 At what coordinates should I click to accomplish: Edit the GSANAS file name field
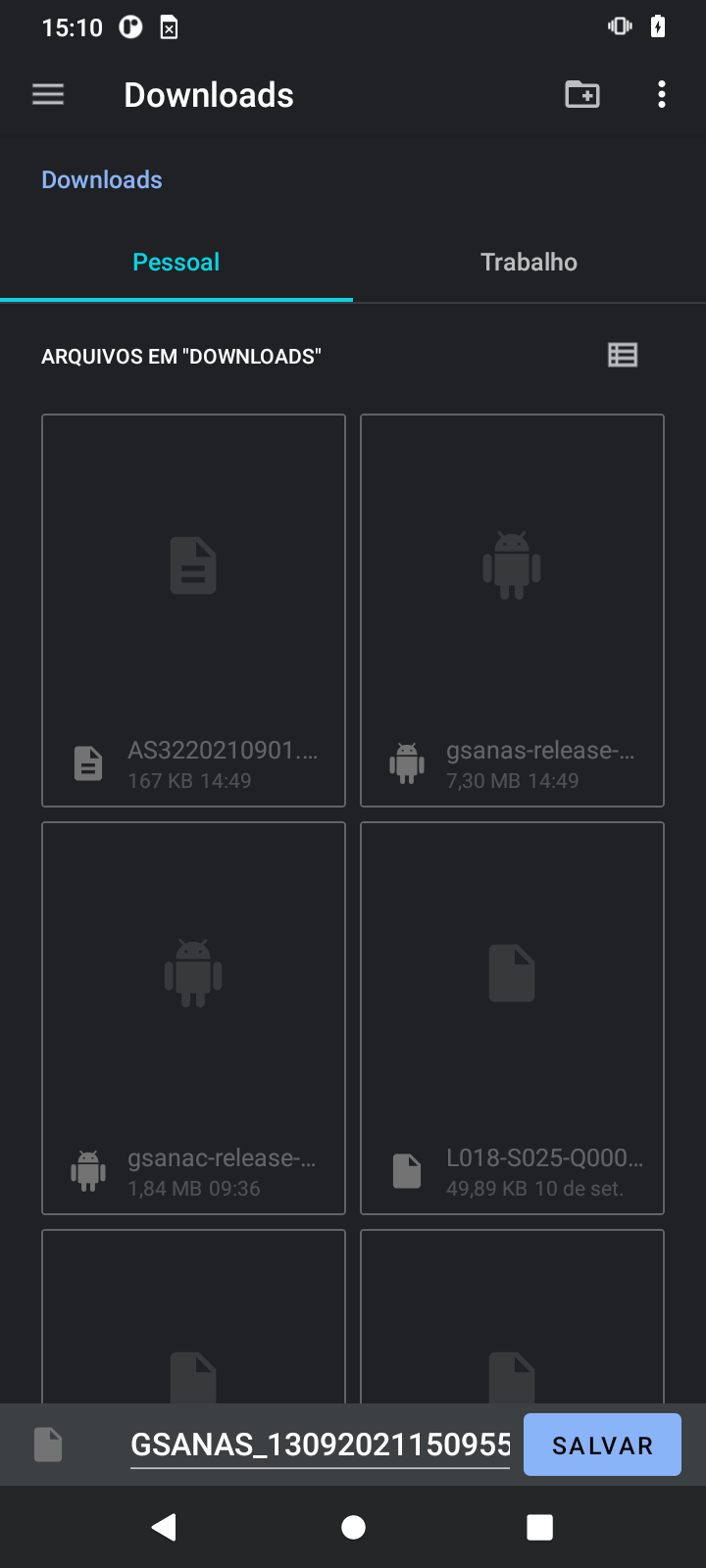coord(320,1445)
